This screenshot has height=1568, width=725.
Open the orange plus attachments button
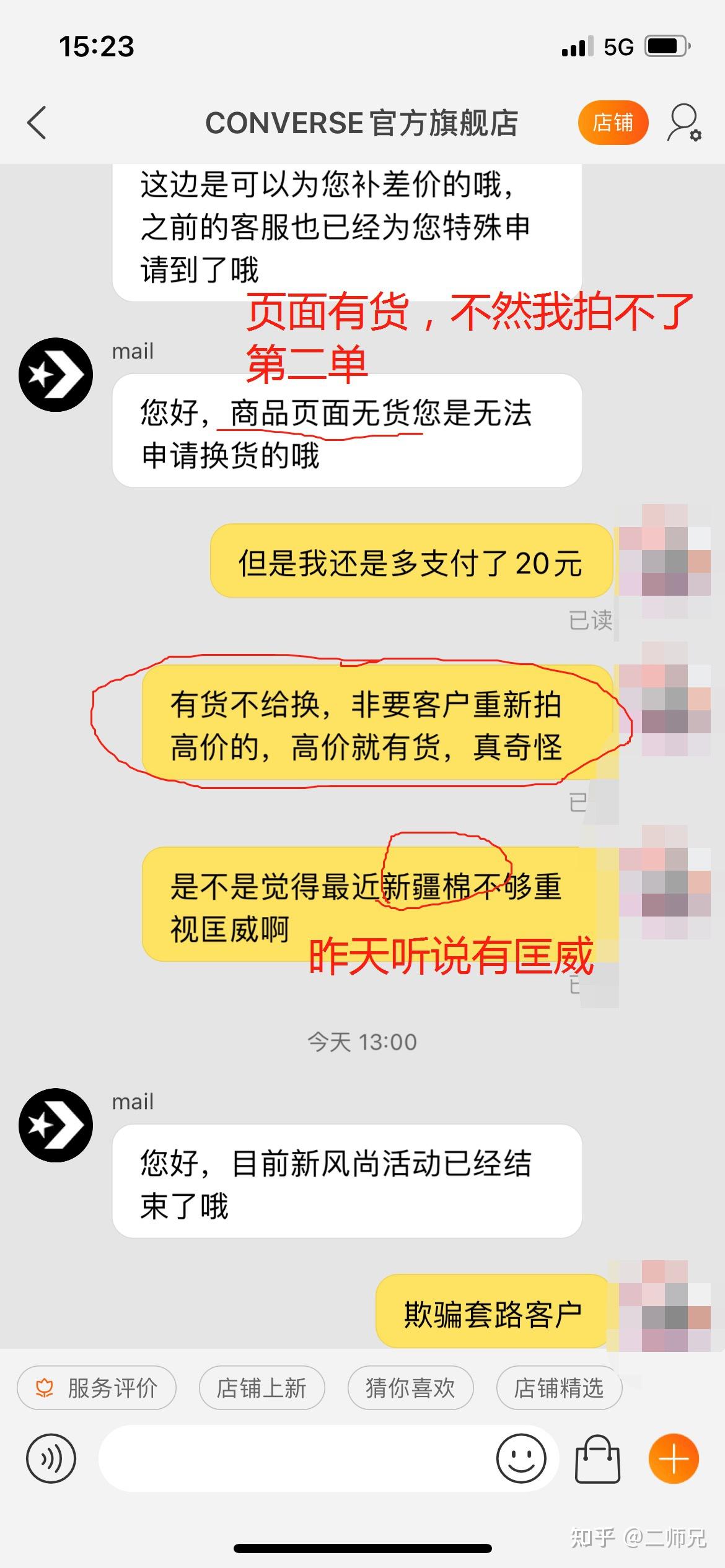674,1459
